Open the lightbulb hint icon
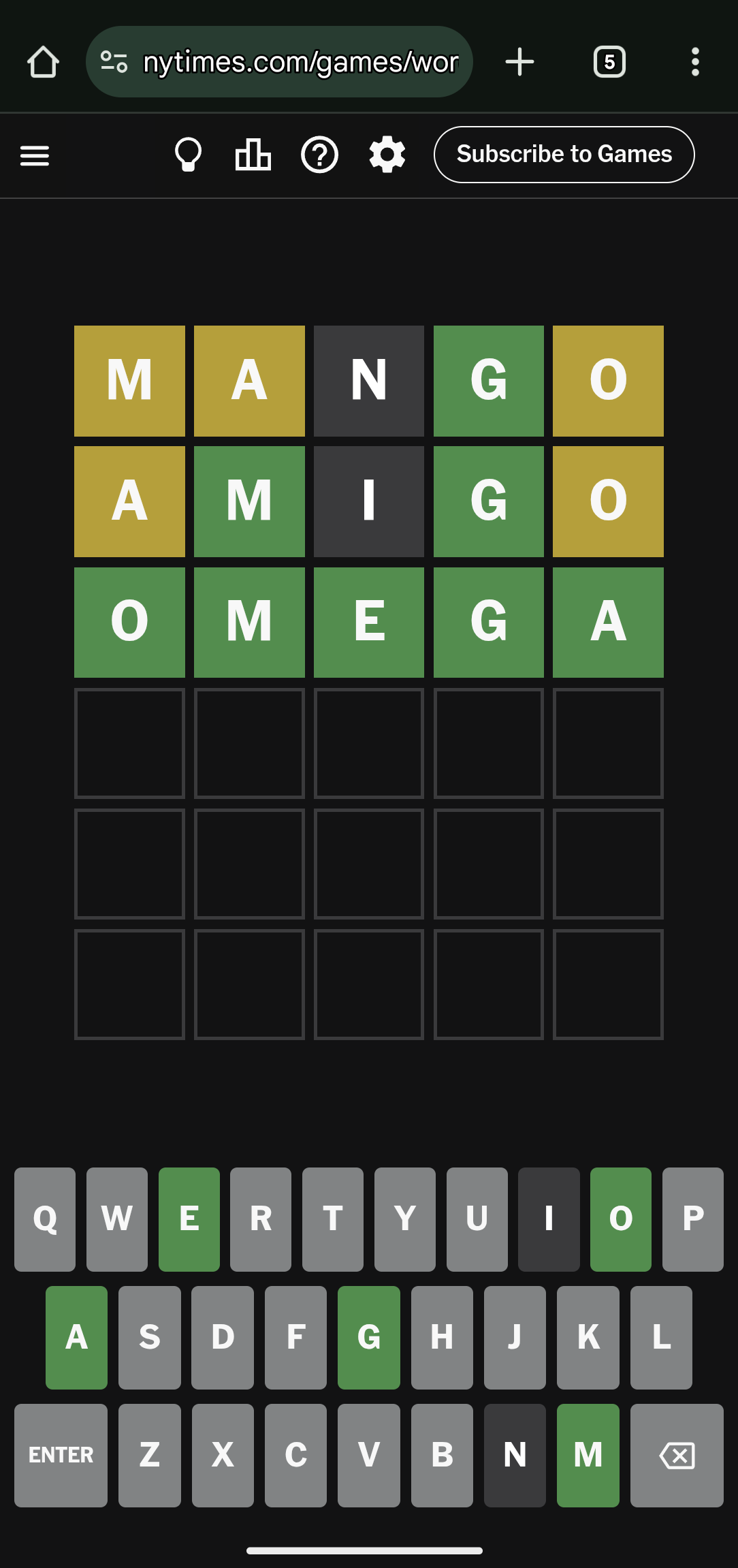 click(x=188, y=155)
